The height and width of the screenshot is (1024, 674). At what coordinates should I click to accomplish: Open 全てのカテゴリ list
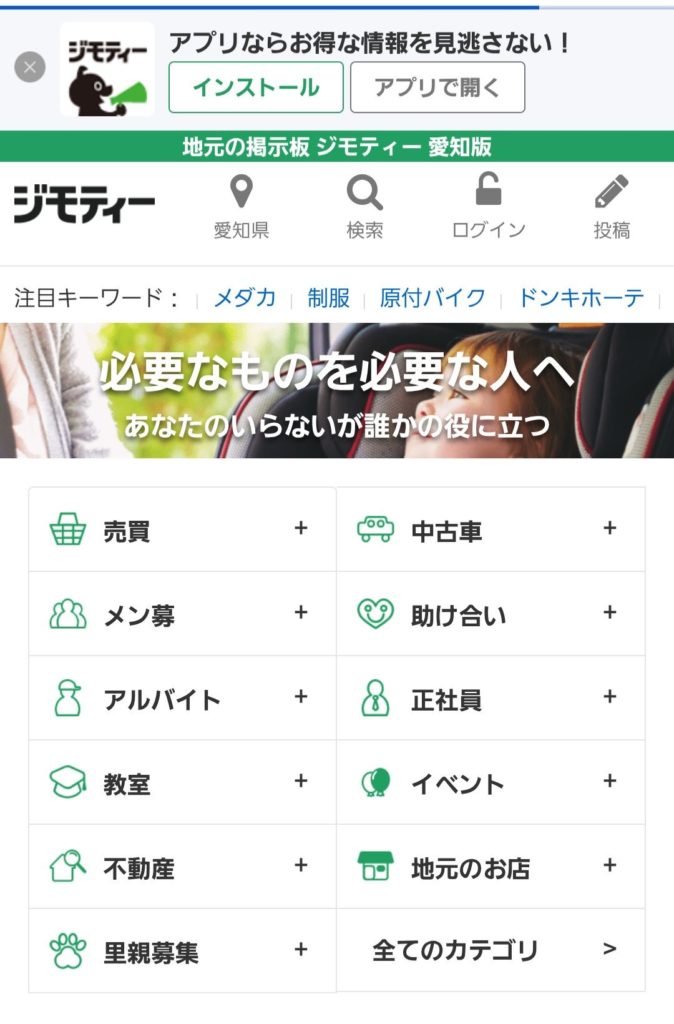[490, 950]
